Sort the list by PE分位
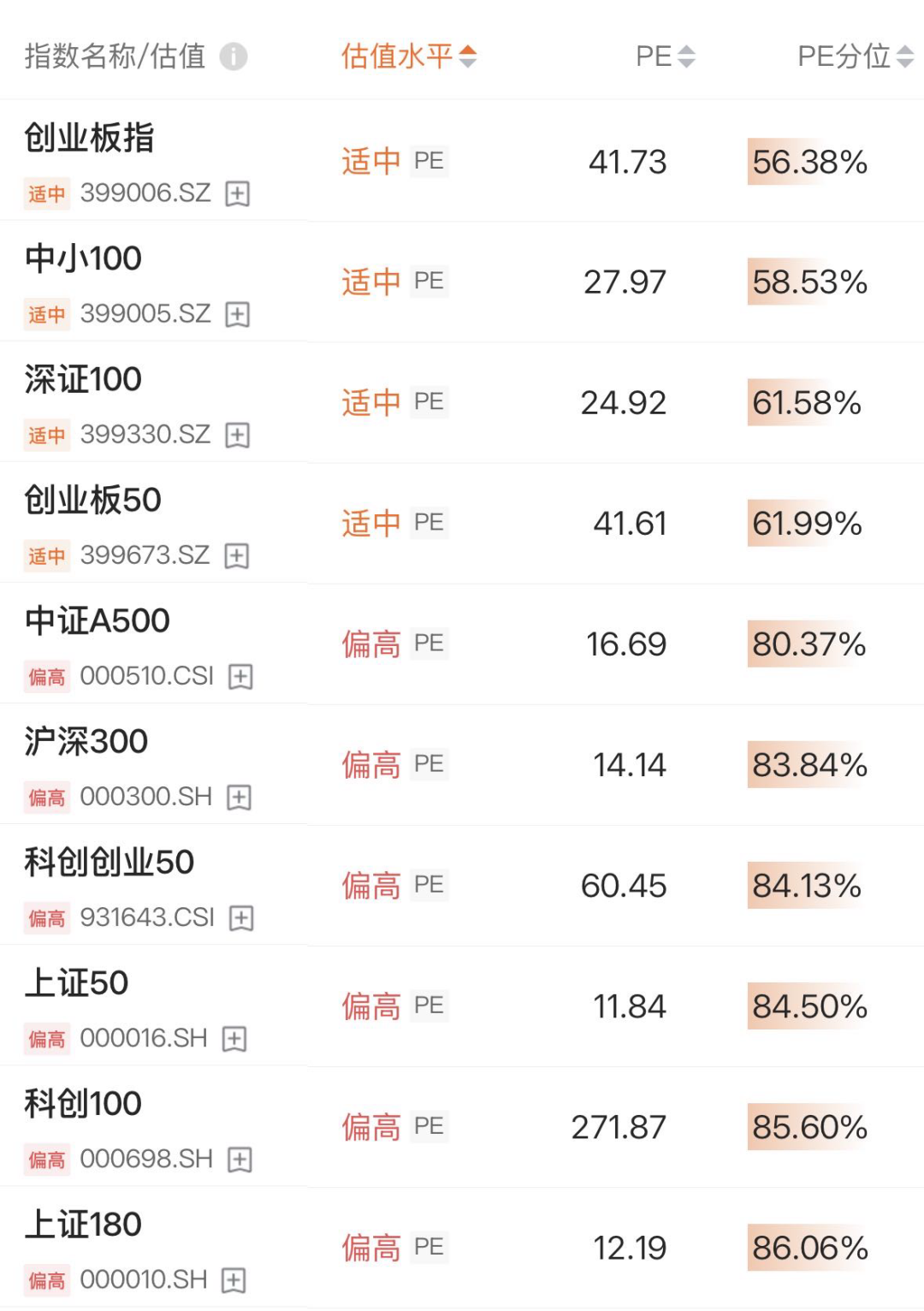Image resolution: width=924 pixels, height=1311 pixels. [x=855, y=56]
